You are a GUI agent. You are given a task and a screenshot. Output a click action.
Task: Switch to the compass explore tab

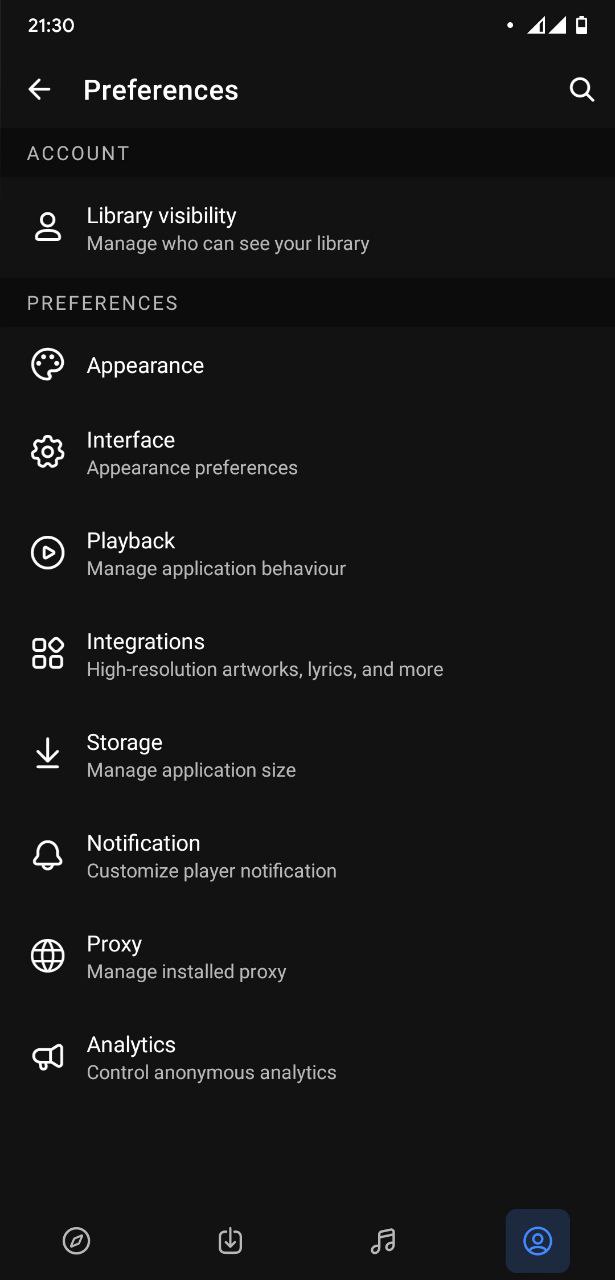[x=76, y=1241]
